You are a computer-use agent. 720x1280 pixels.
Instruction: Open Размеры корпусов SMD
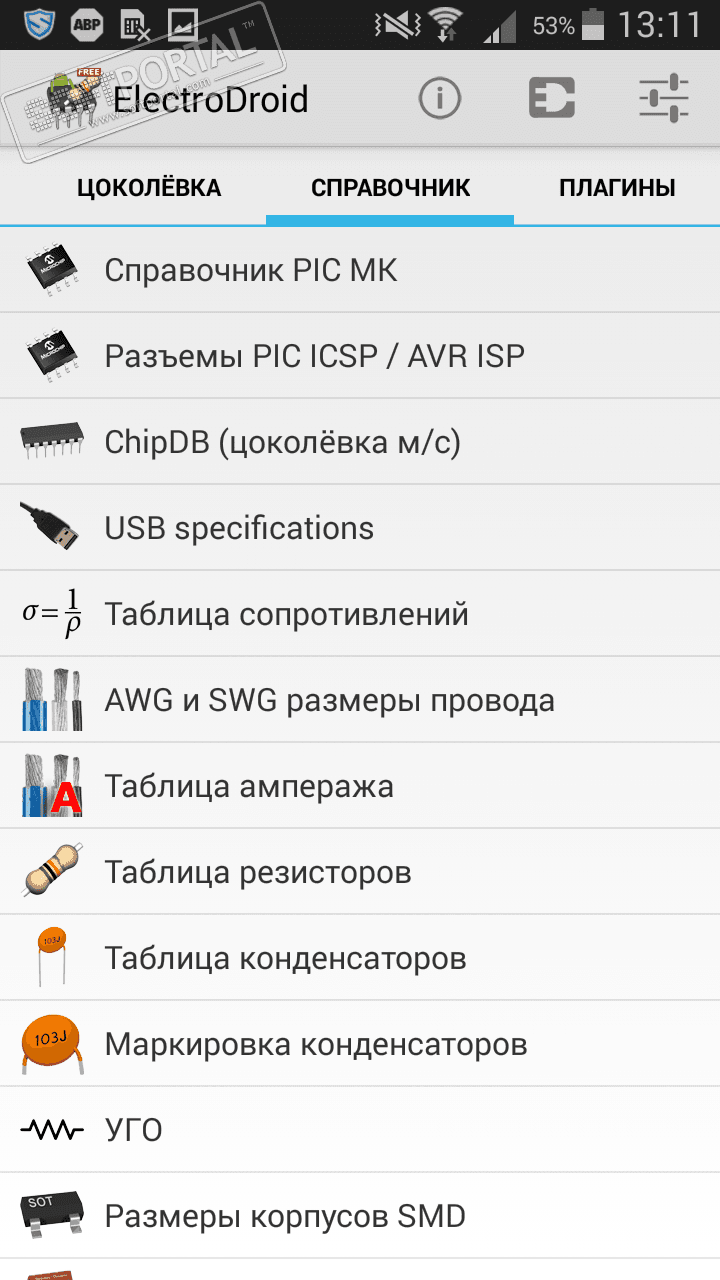pos(360,1216)
